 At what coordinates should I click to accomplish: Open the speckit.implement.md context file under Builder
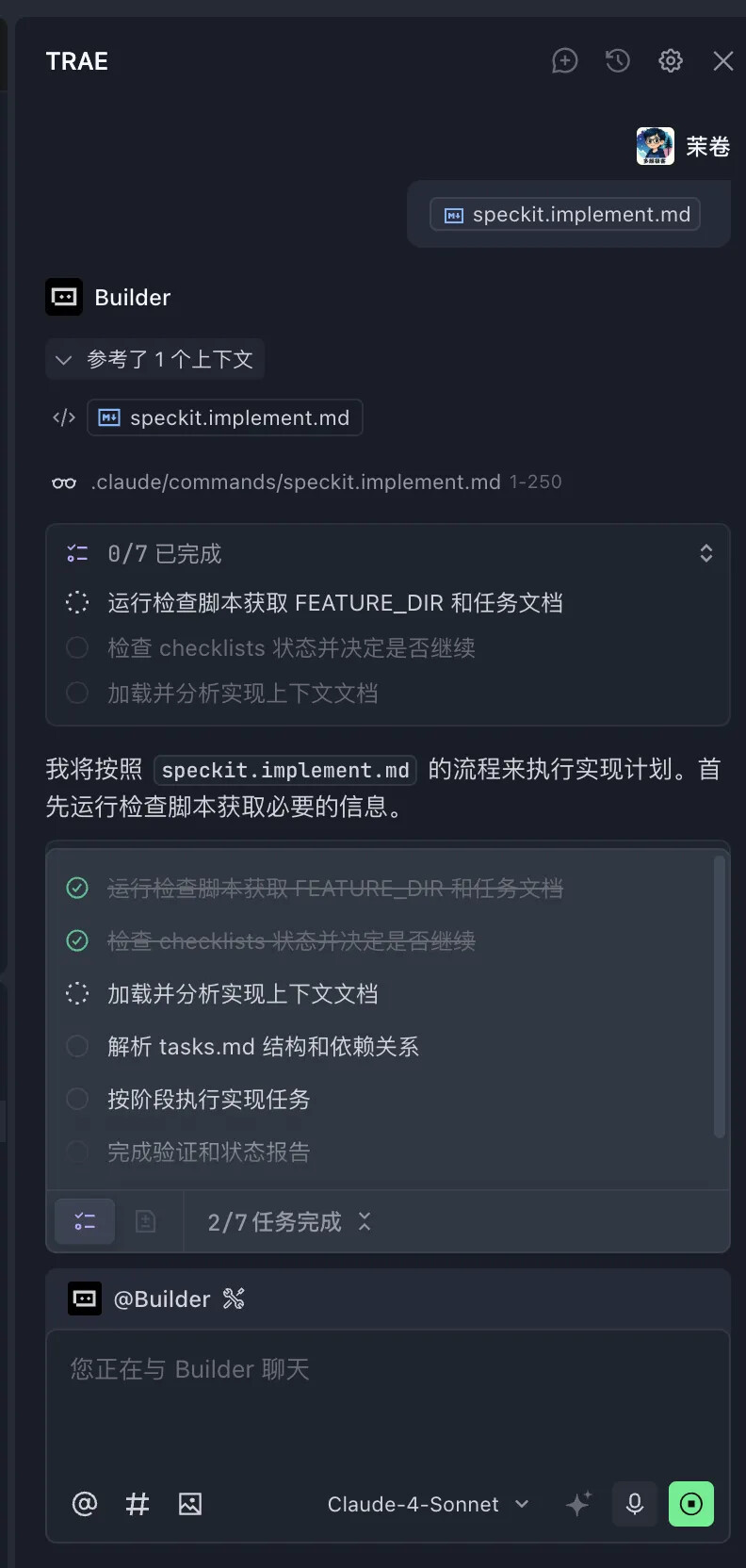pyautogui.click(x=225, y=417)
